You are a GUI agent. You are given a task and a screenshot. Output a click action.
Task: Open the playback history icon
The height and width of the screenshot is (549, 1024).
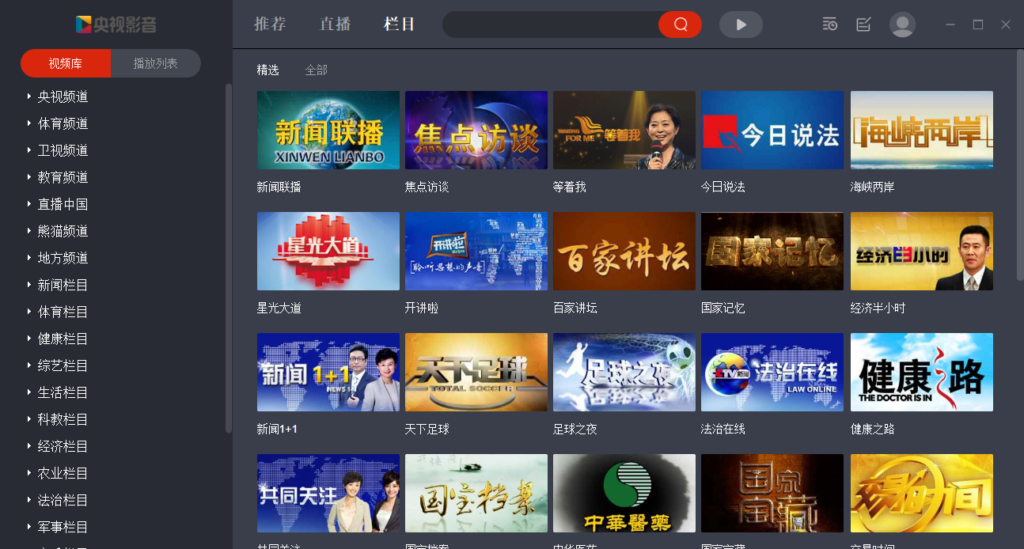pyautogui.click(x=830, y=25)
